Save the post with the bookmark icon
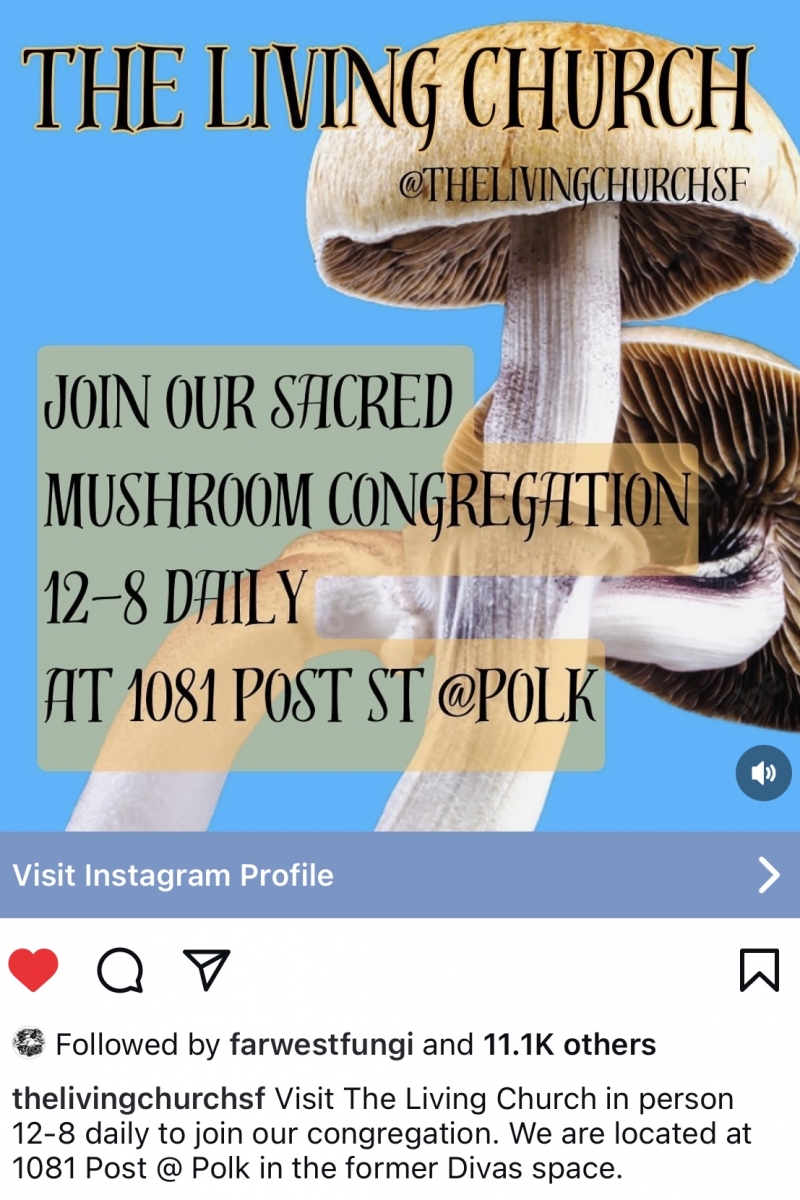 (759, 970)
